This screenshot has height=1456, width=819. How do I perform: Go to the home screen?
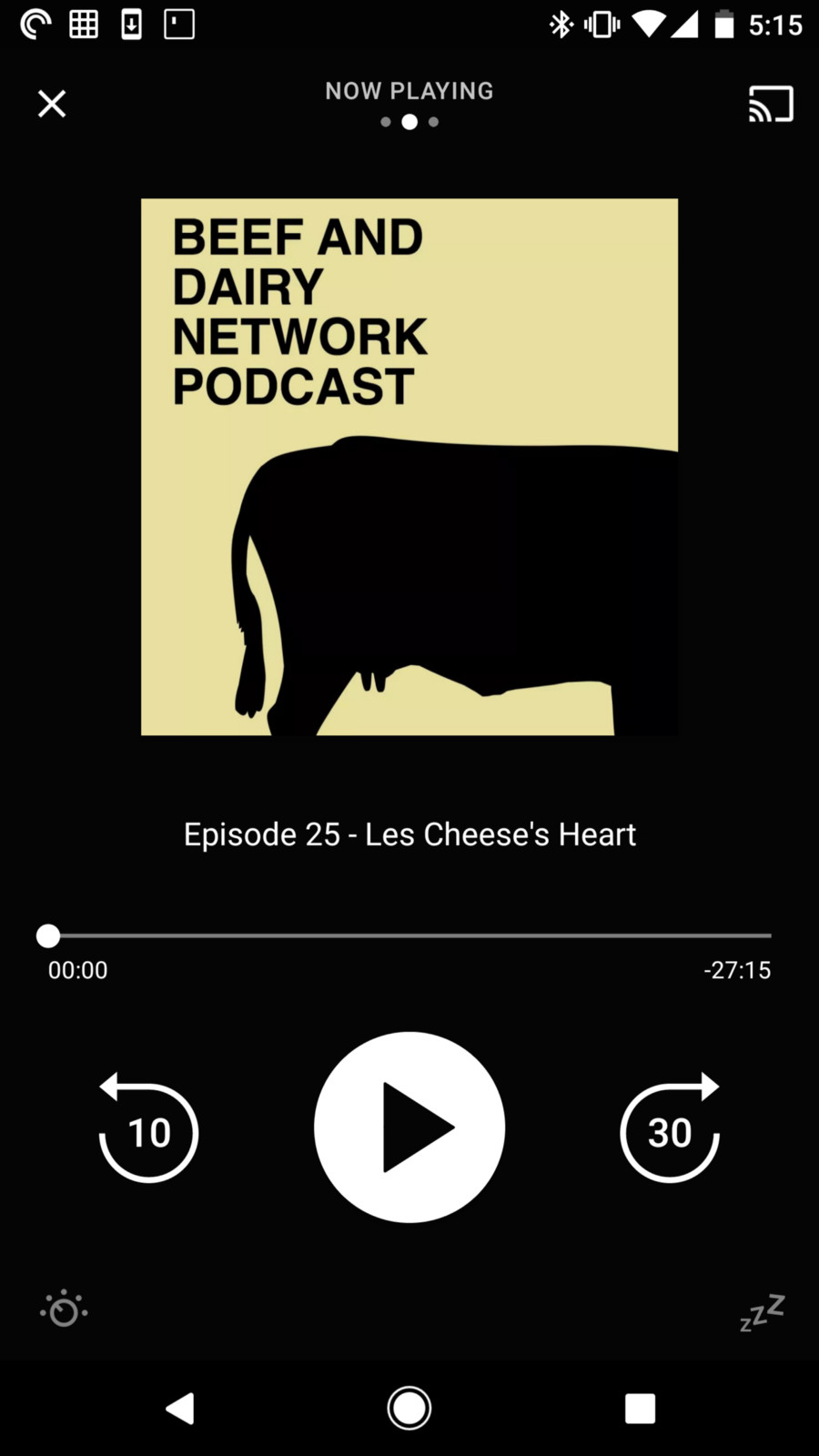pos(409,1408)
